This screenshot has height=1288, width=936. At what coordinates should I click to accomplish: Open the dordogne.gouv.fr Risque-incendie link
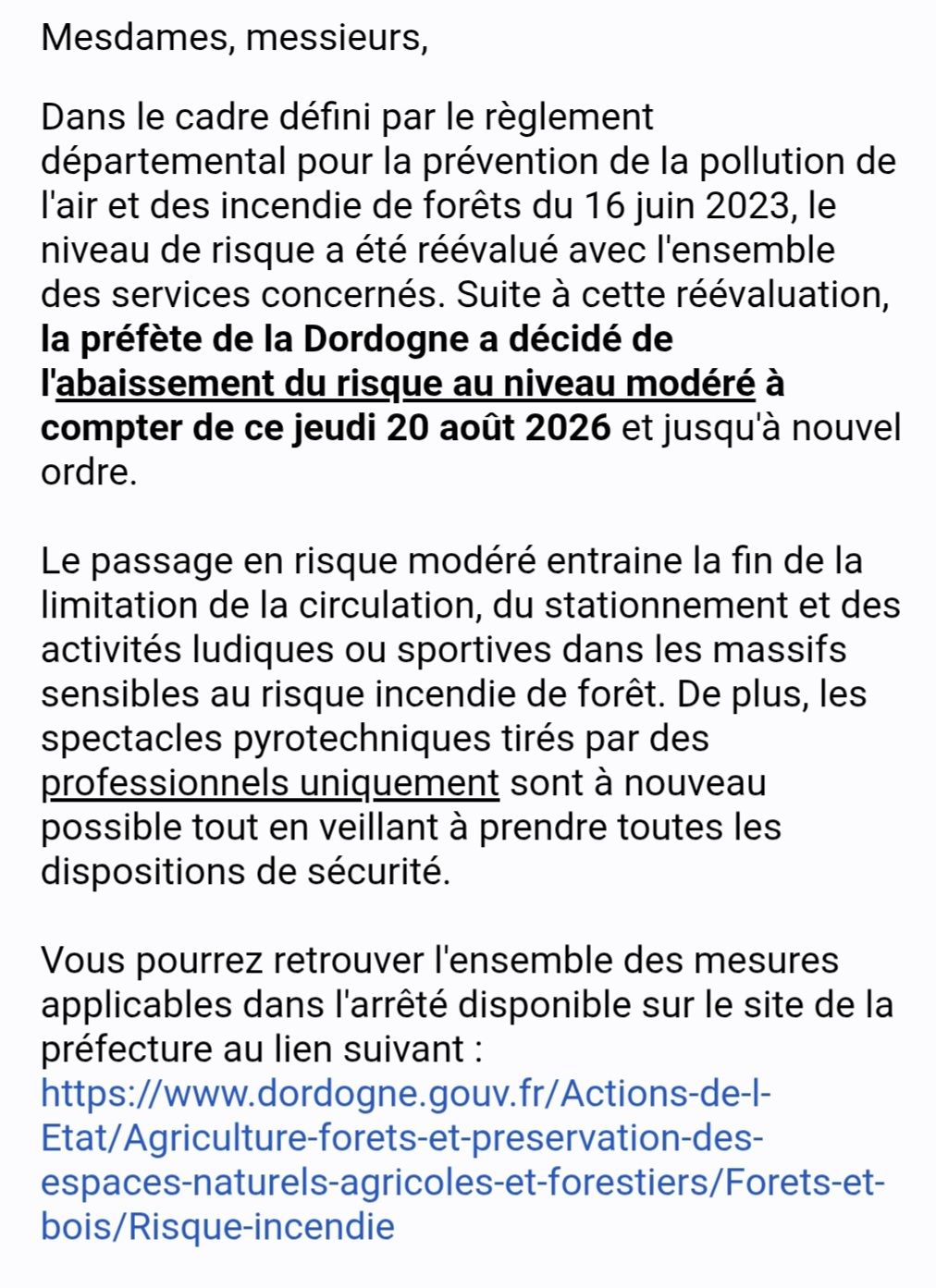point(462,1160)
